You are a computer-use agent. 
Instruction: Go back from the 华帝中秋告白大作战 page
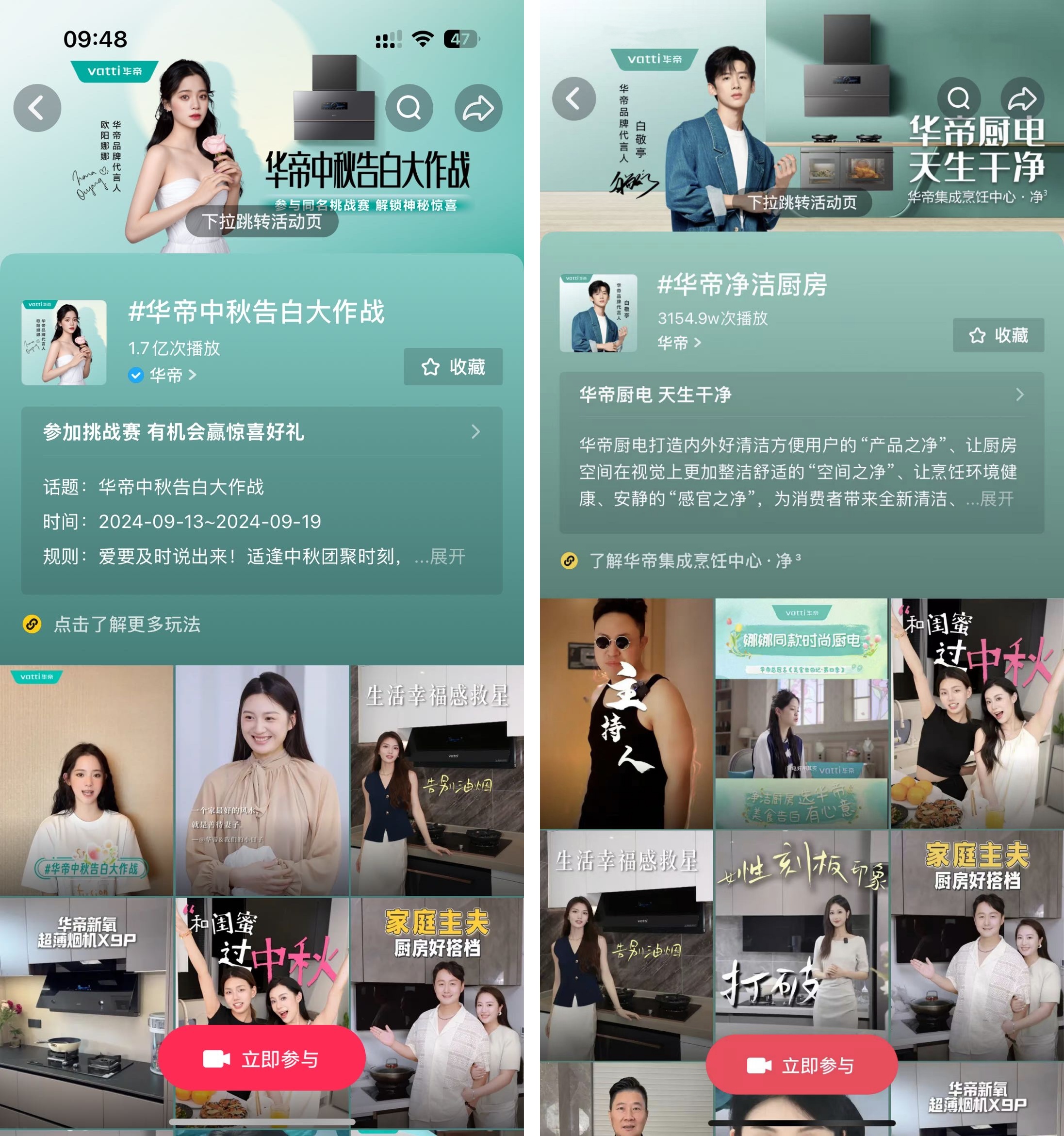(37, 108)
